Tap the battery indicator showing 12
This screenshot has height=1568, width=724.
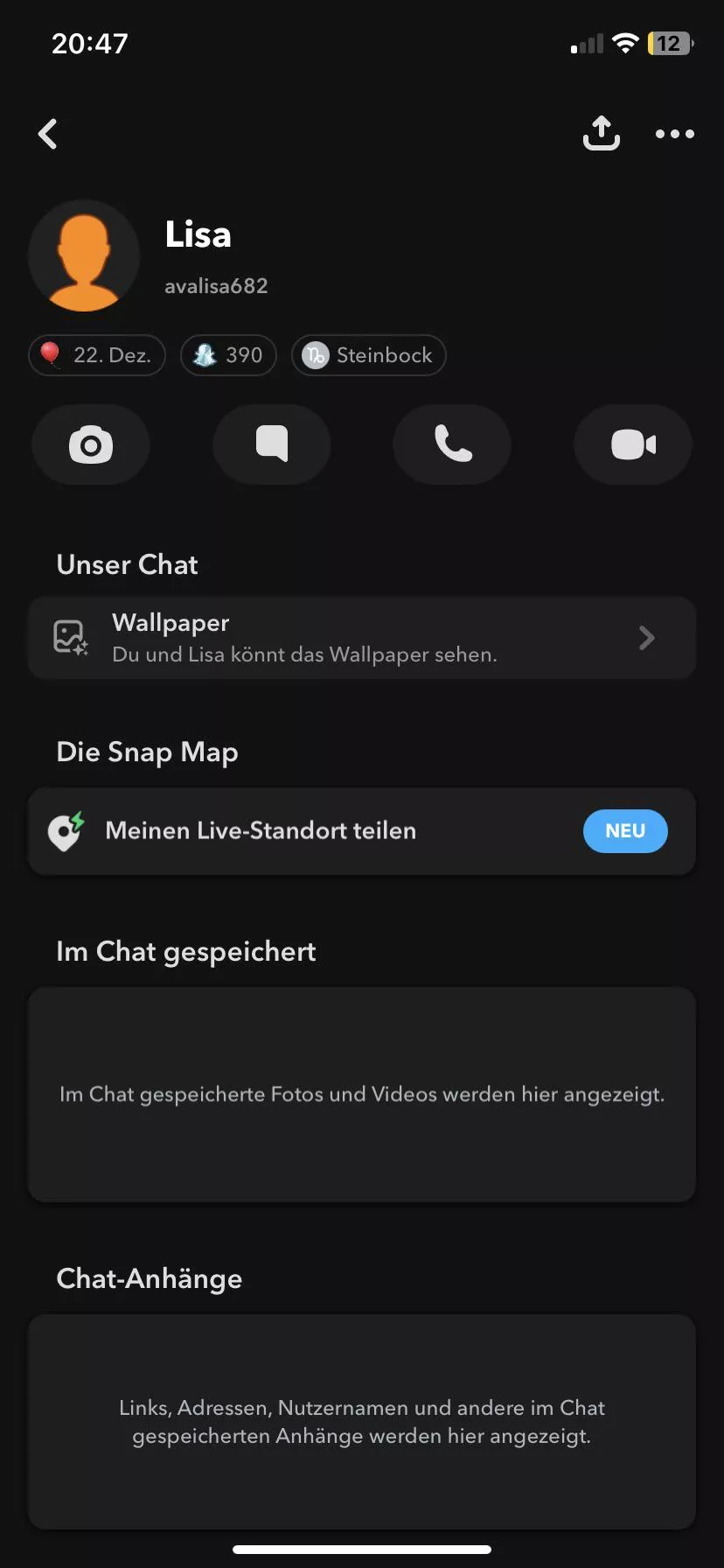(x=668, y=43)
